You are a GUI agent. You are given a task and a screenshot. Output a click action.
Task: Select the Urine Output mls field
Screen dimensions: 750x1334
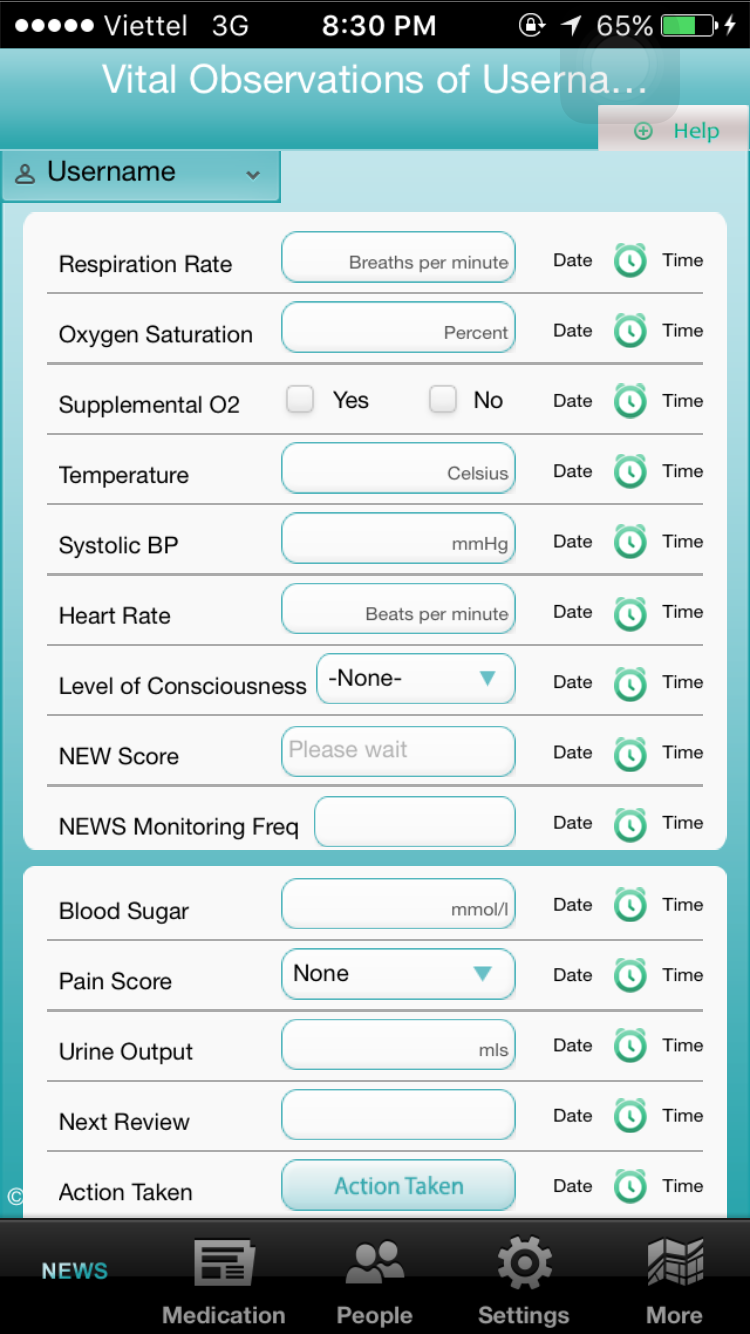pyautogui.click(x=398, y=1045)
